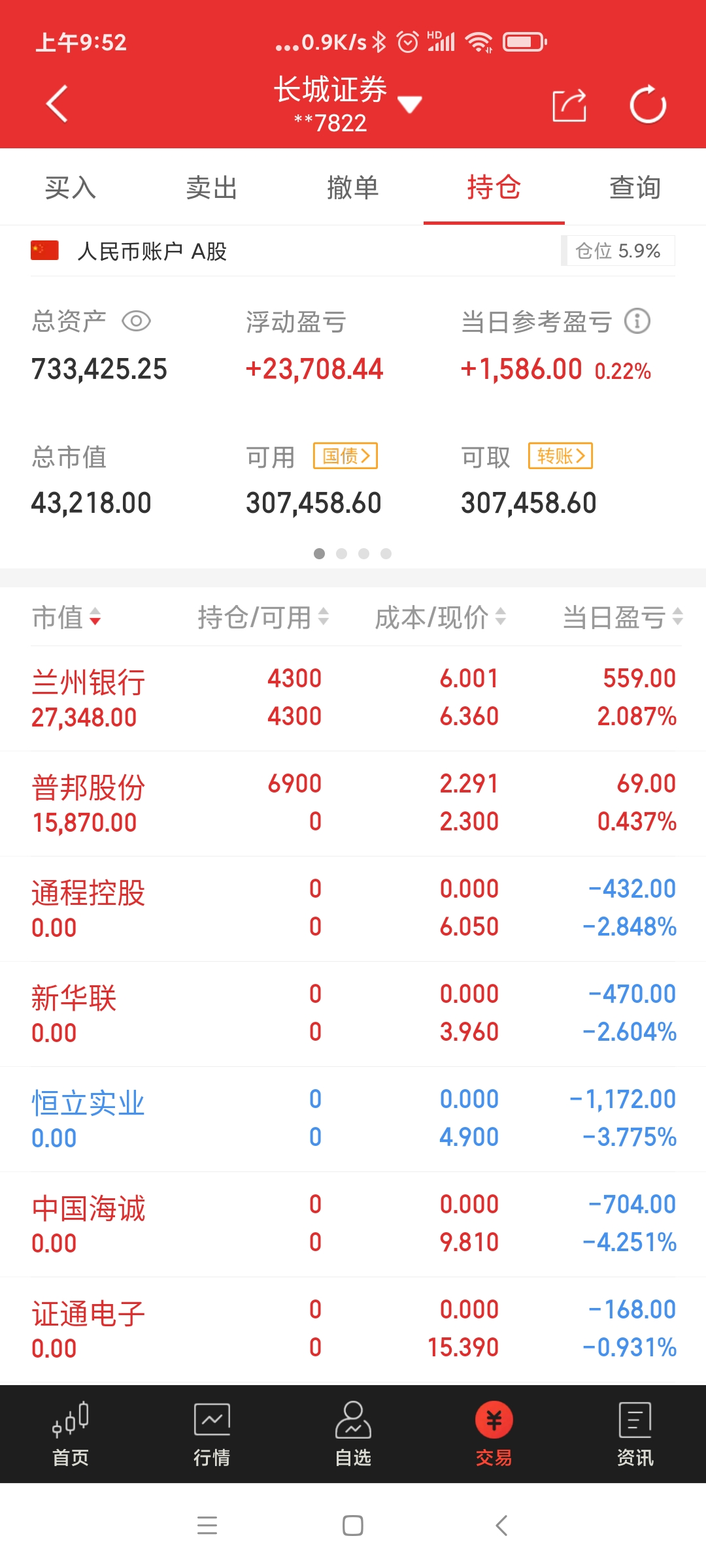This screenshot has width=706, height=1568.
Task: Tap the 国债 button
Action: 346,456
